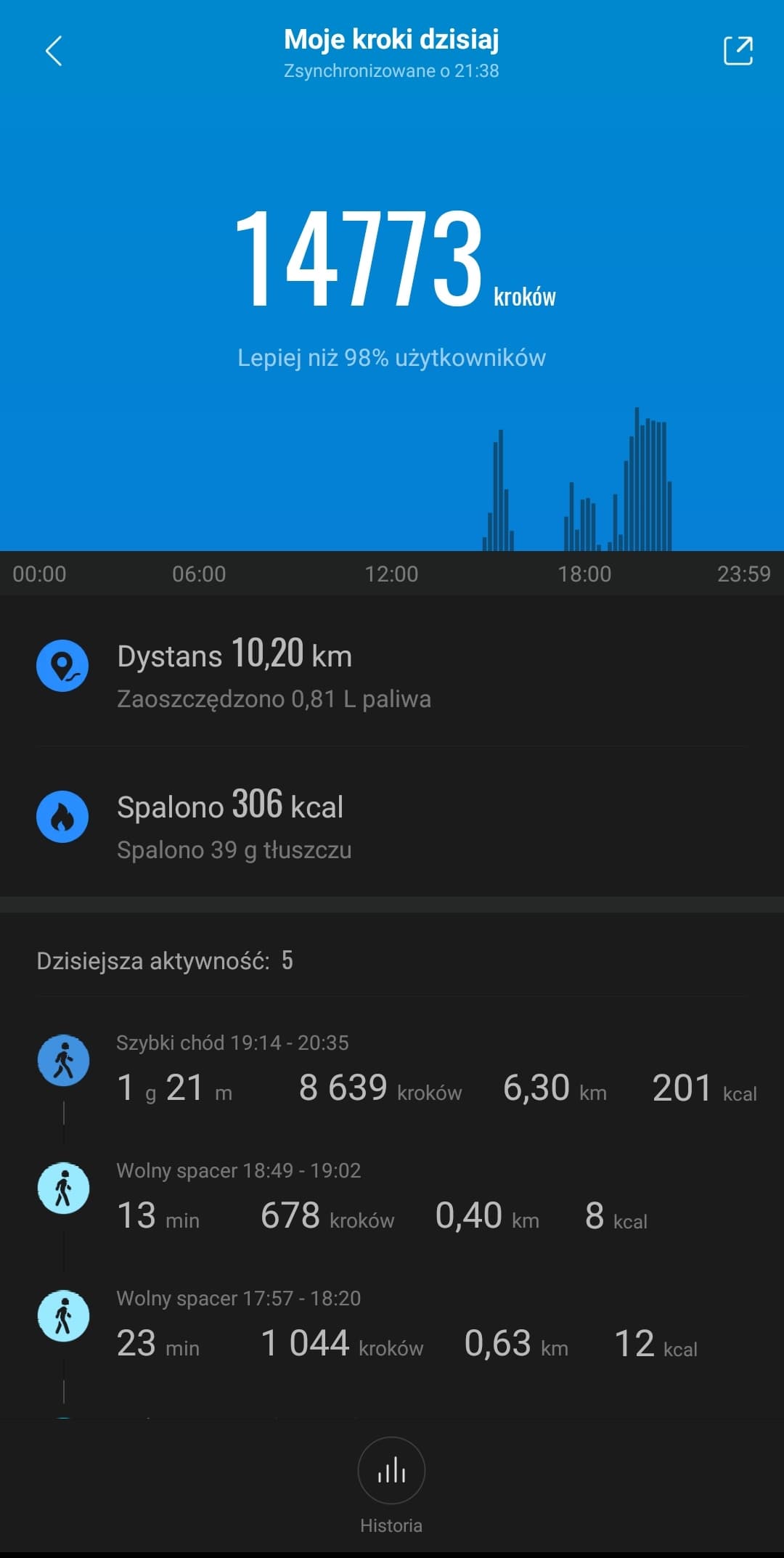The image size is (784, 1558).
Task: Go back from Moje kroki dzisiaj
Action: coord(54,52)
